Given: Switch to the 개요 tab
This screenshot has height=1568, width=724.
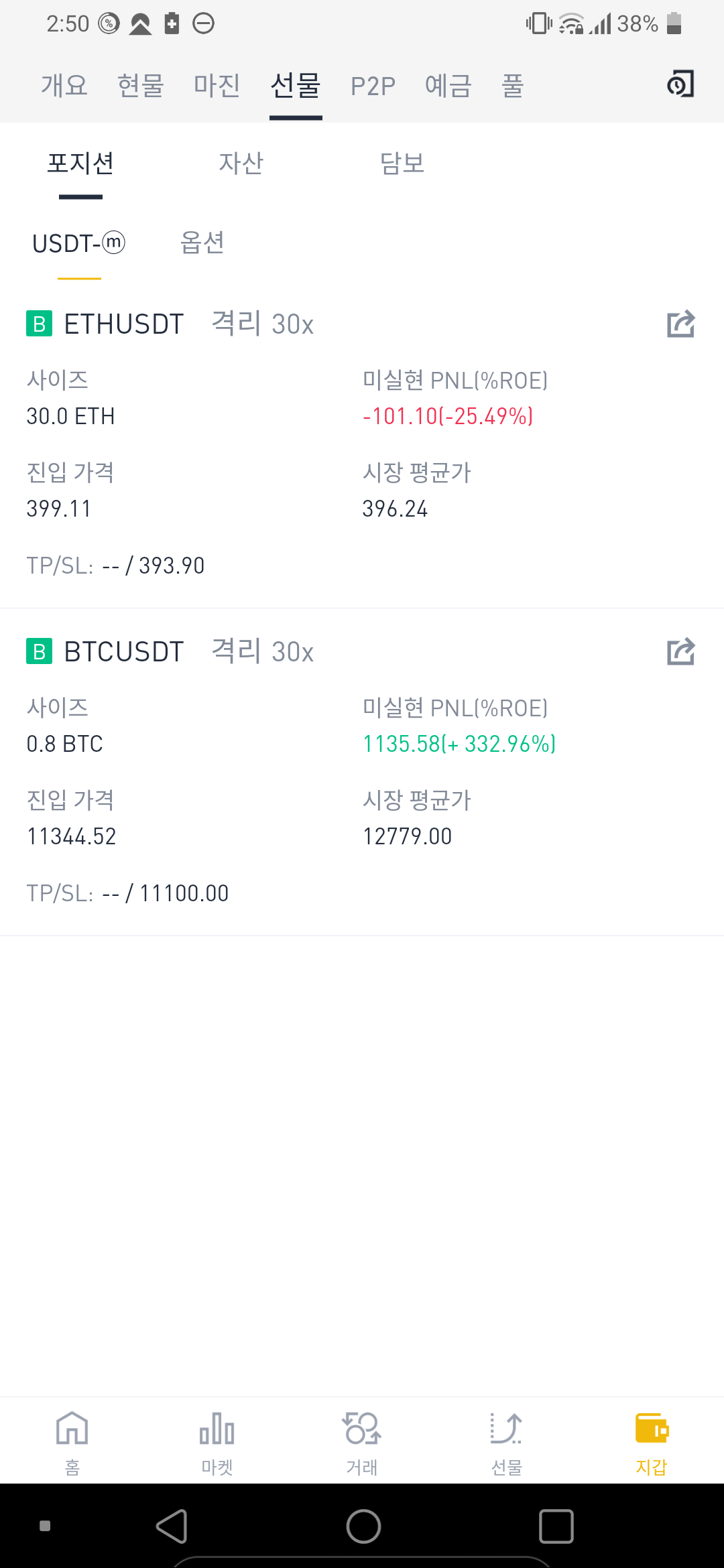Looking at the screenshot, I should coord(64,86).
